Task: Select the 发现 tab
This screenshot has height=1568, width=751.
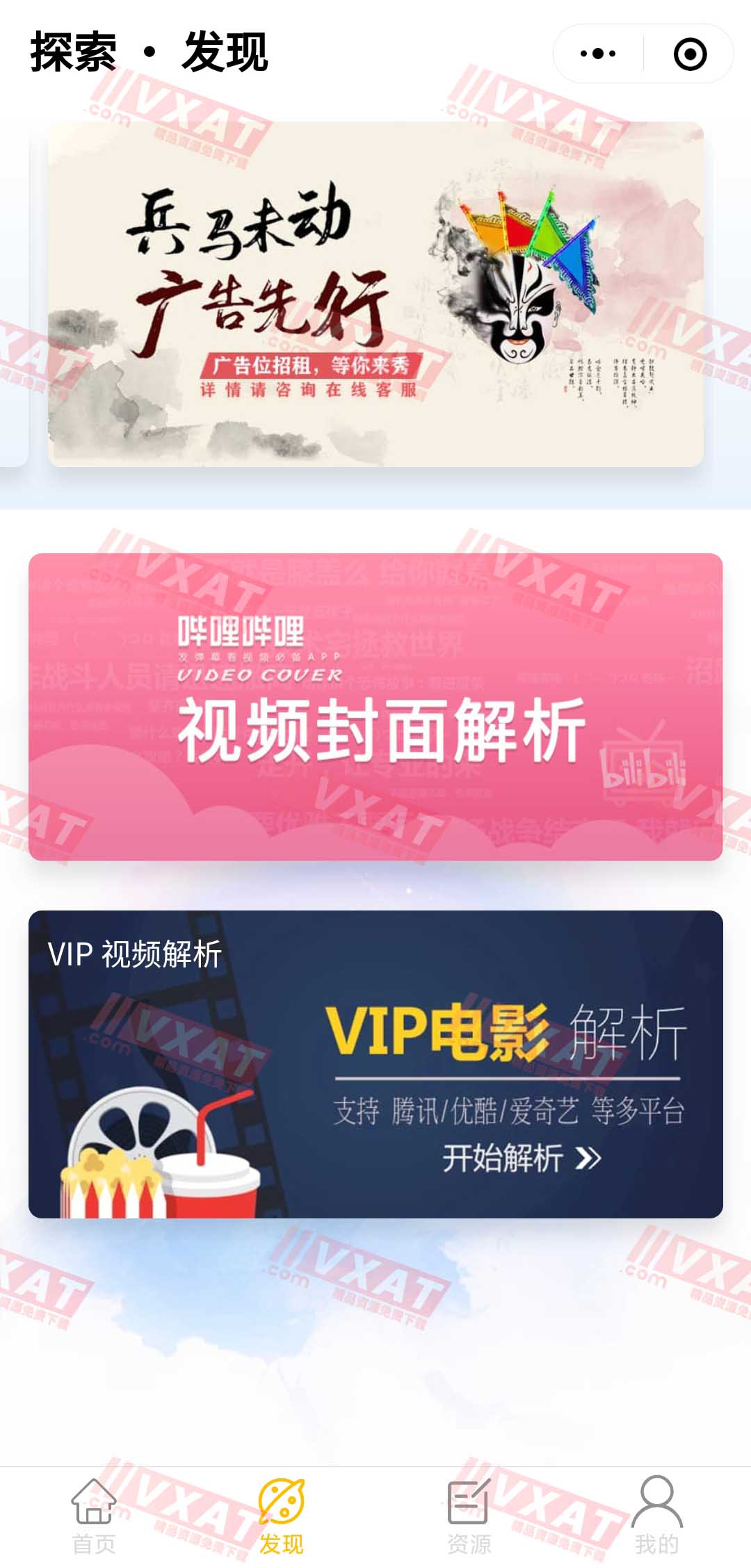Action: [x=282, y=1515]
